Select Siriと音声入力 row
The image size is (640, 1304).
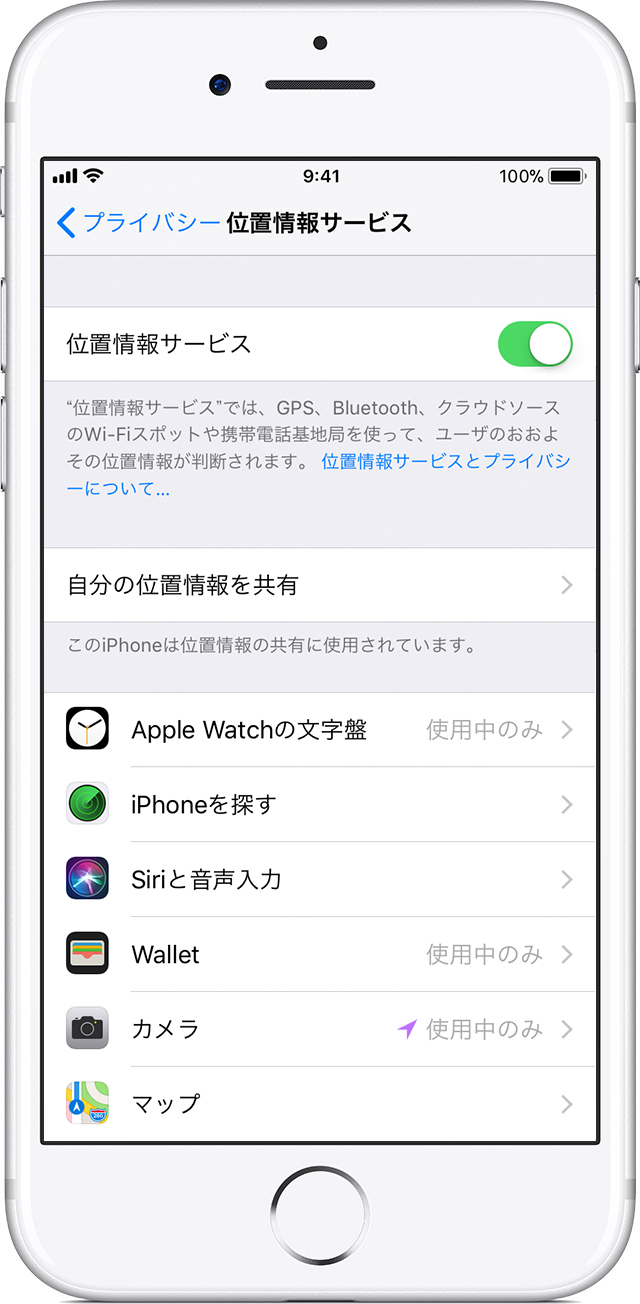(x=320, y=880)
